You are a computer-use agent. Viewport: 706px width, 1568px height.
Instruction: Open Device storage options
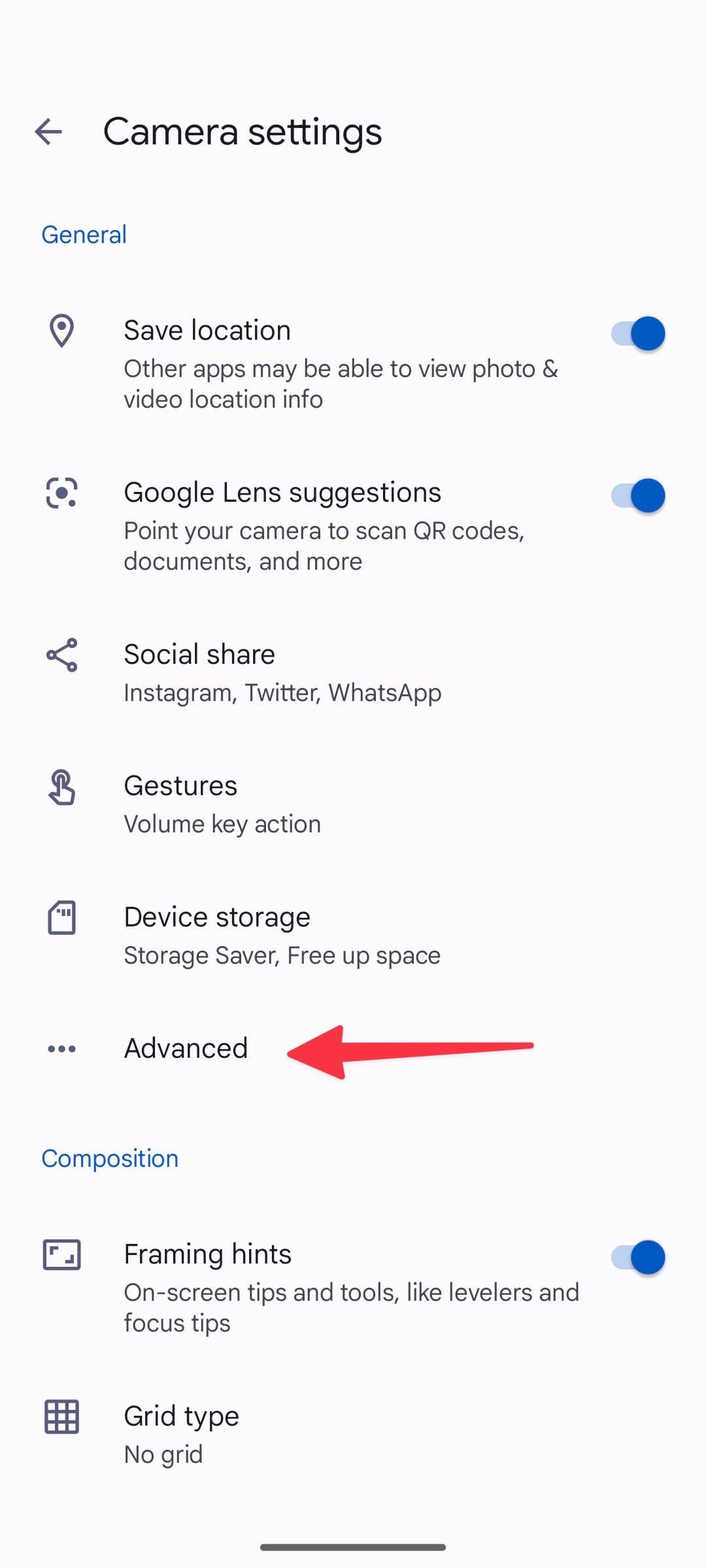pyautogui.click(x=282, y=936)
